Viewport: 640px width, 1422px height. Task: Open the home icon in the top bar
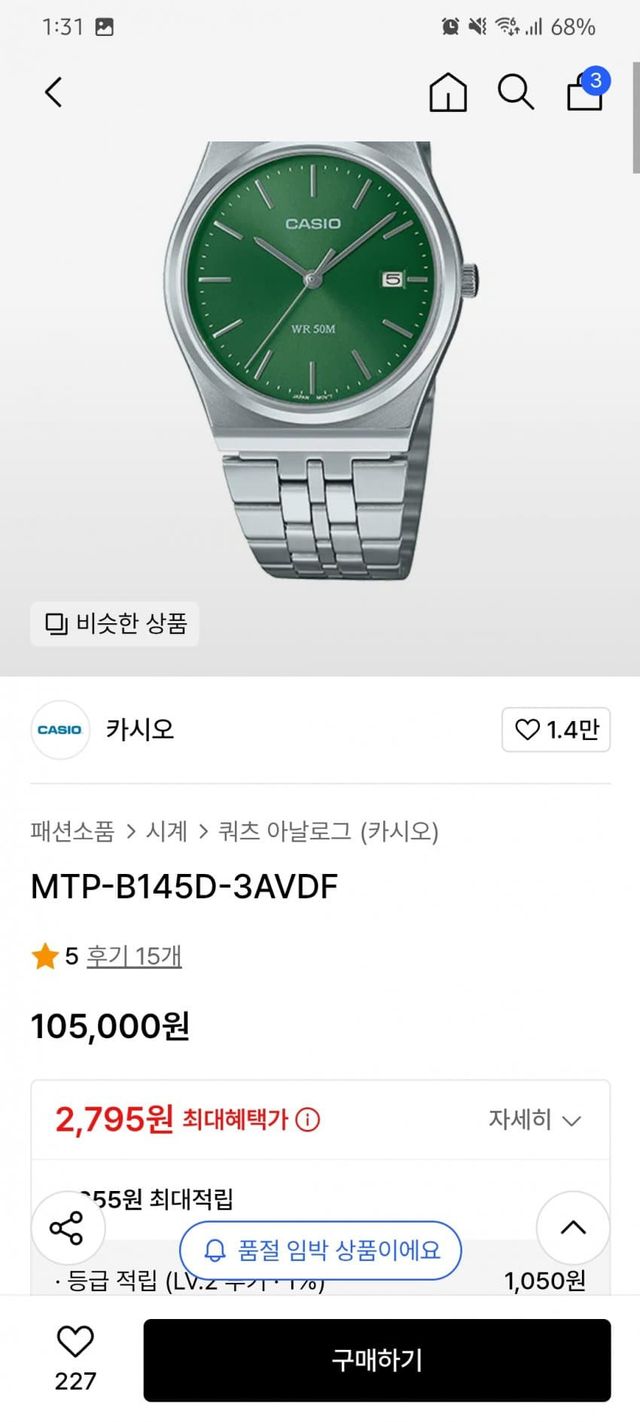[x=448, y=93]
